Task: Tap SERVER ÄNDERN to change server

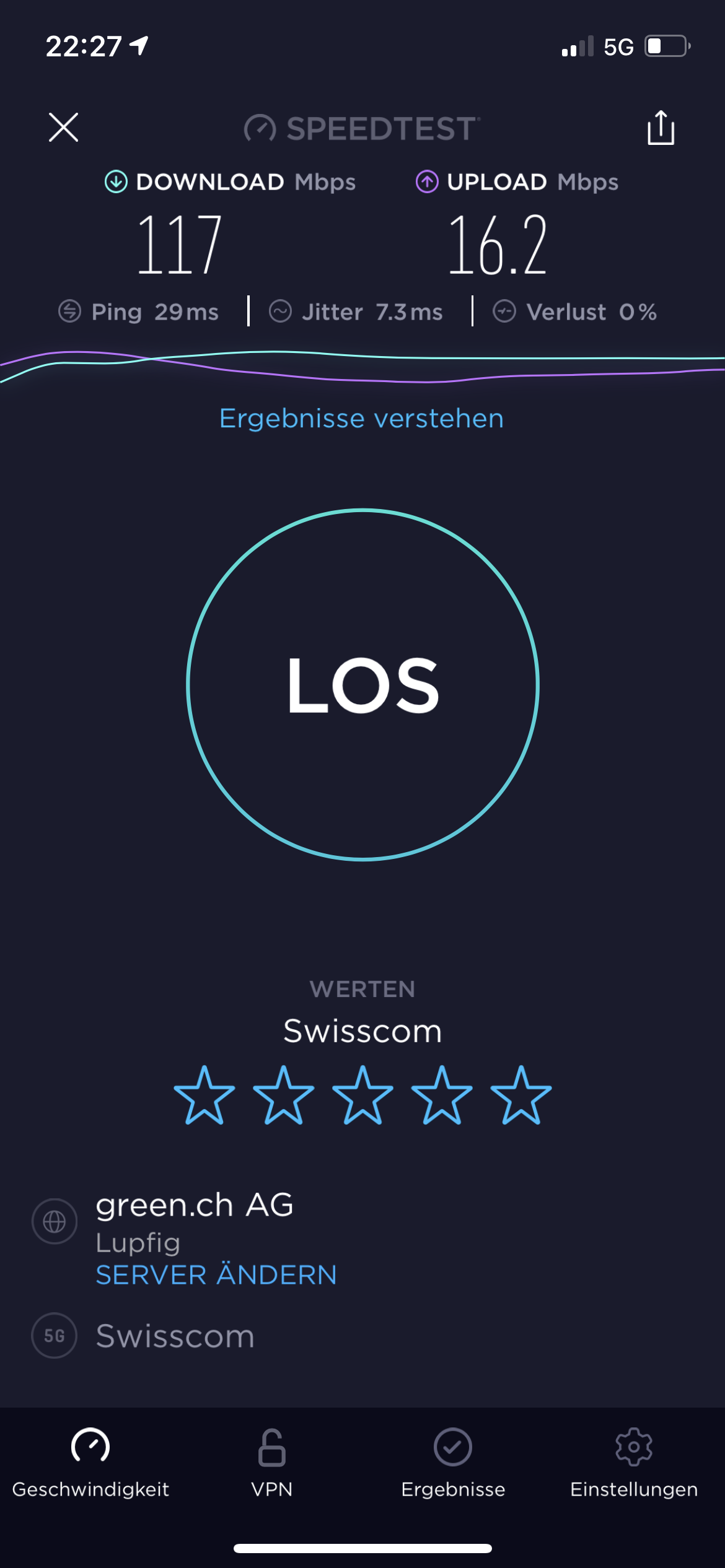Action: 216,1275
